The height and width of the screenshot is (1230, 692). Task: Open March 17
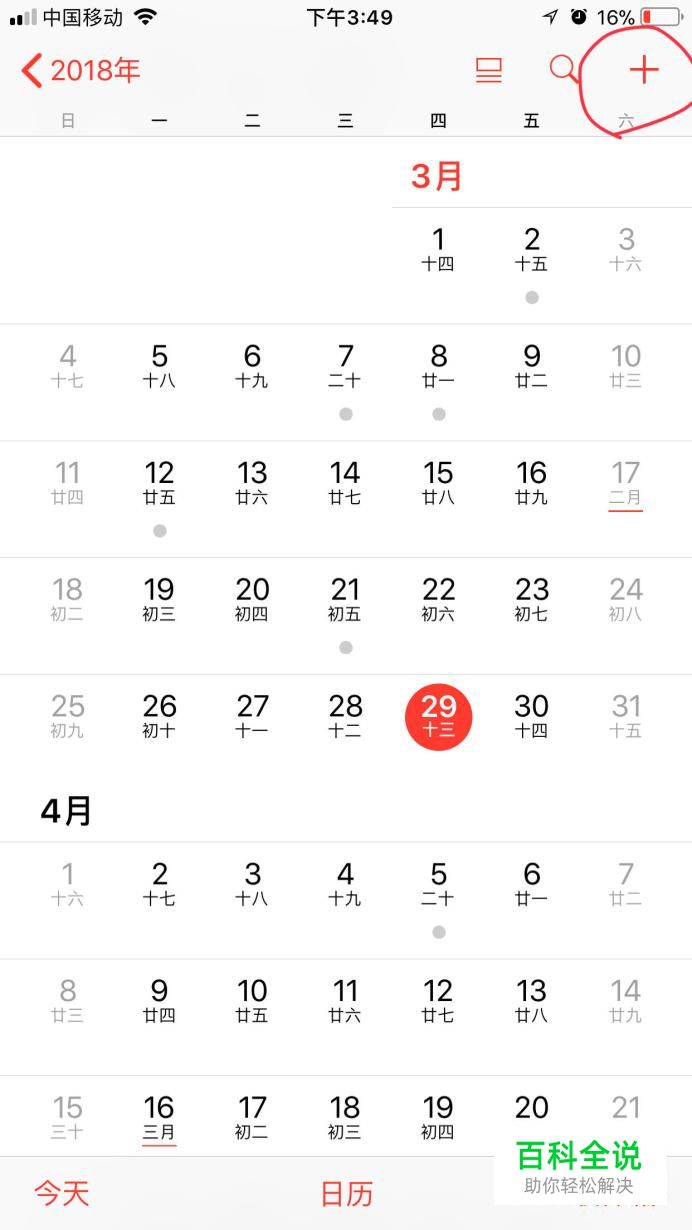(626, 482)
